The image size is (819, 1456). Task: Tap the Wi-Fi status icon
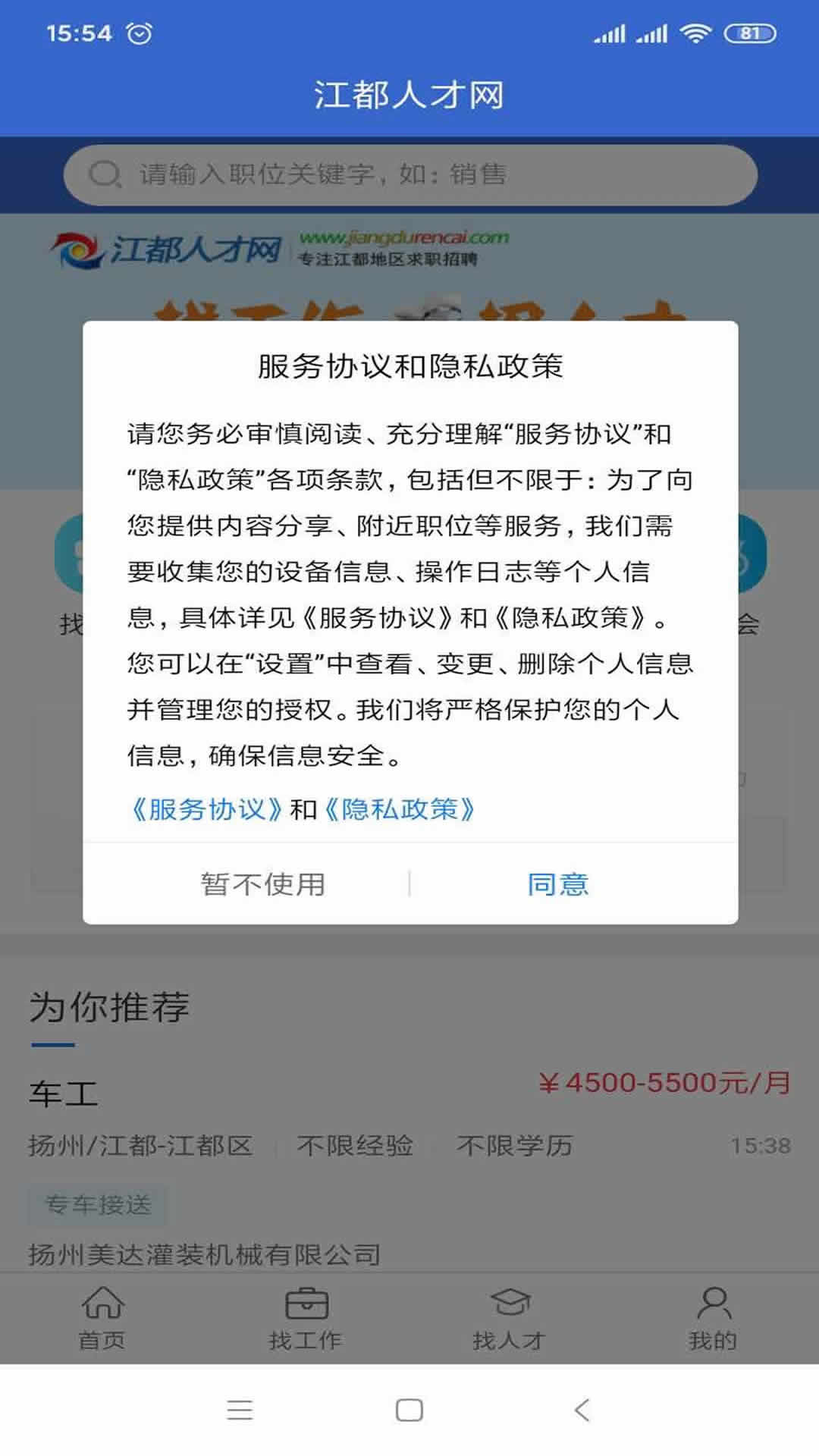click(695, 33)
